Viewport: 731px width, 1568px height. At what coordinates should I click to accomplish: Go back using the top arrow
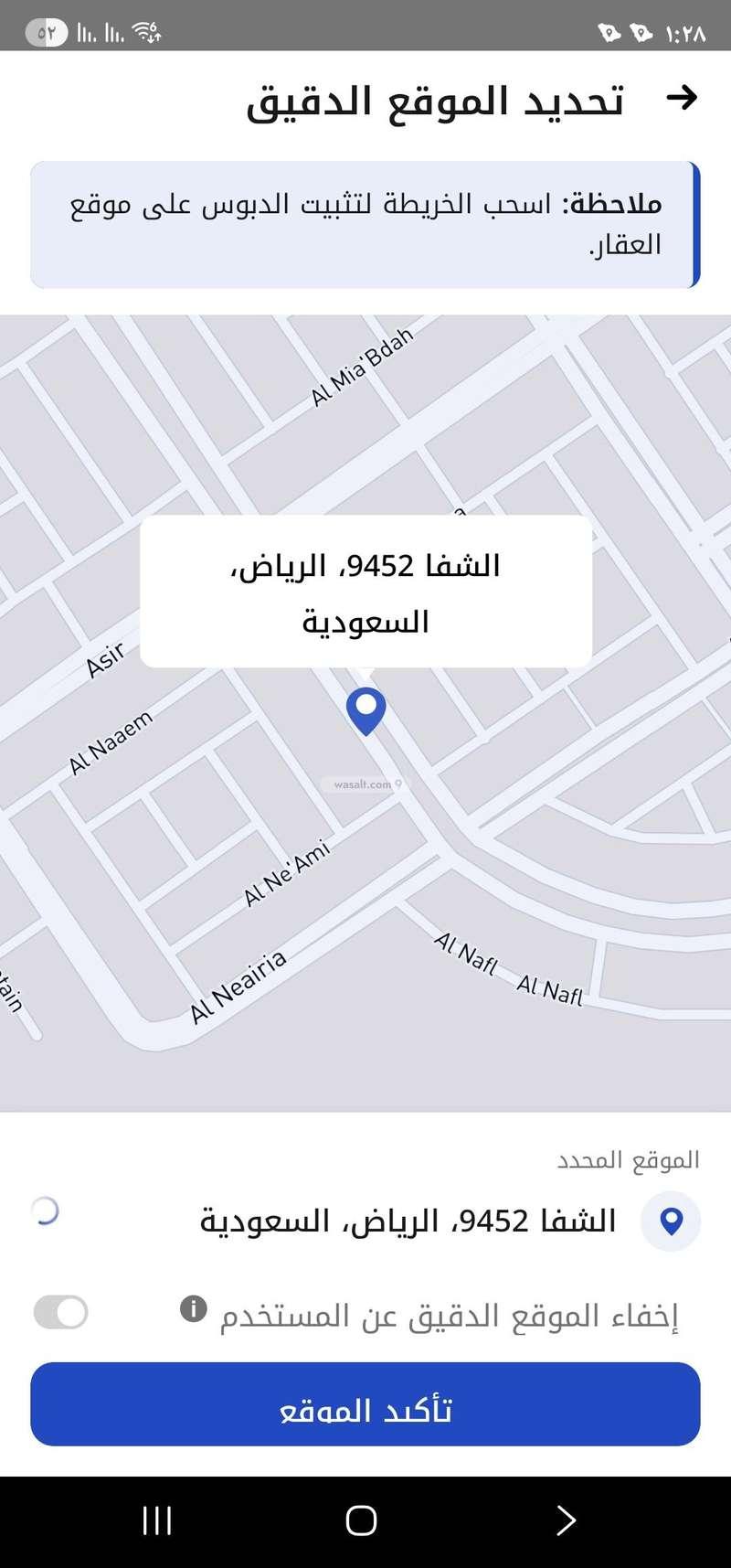pyautogui.click(x=682, y=98)
